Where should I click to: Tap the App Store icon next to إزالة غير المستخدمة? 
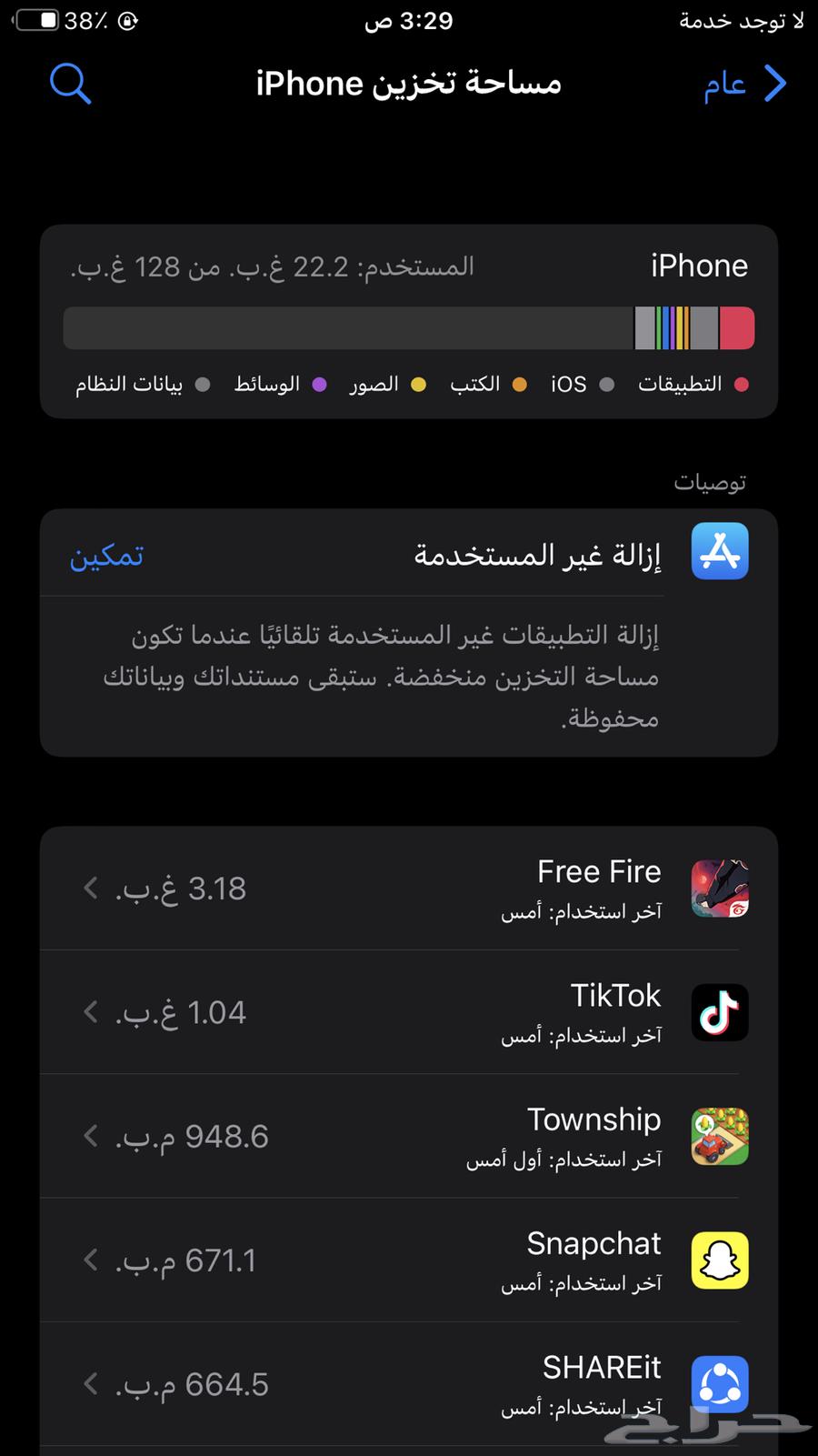click(x=719, y=552)
